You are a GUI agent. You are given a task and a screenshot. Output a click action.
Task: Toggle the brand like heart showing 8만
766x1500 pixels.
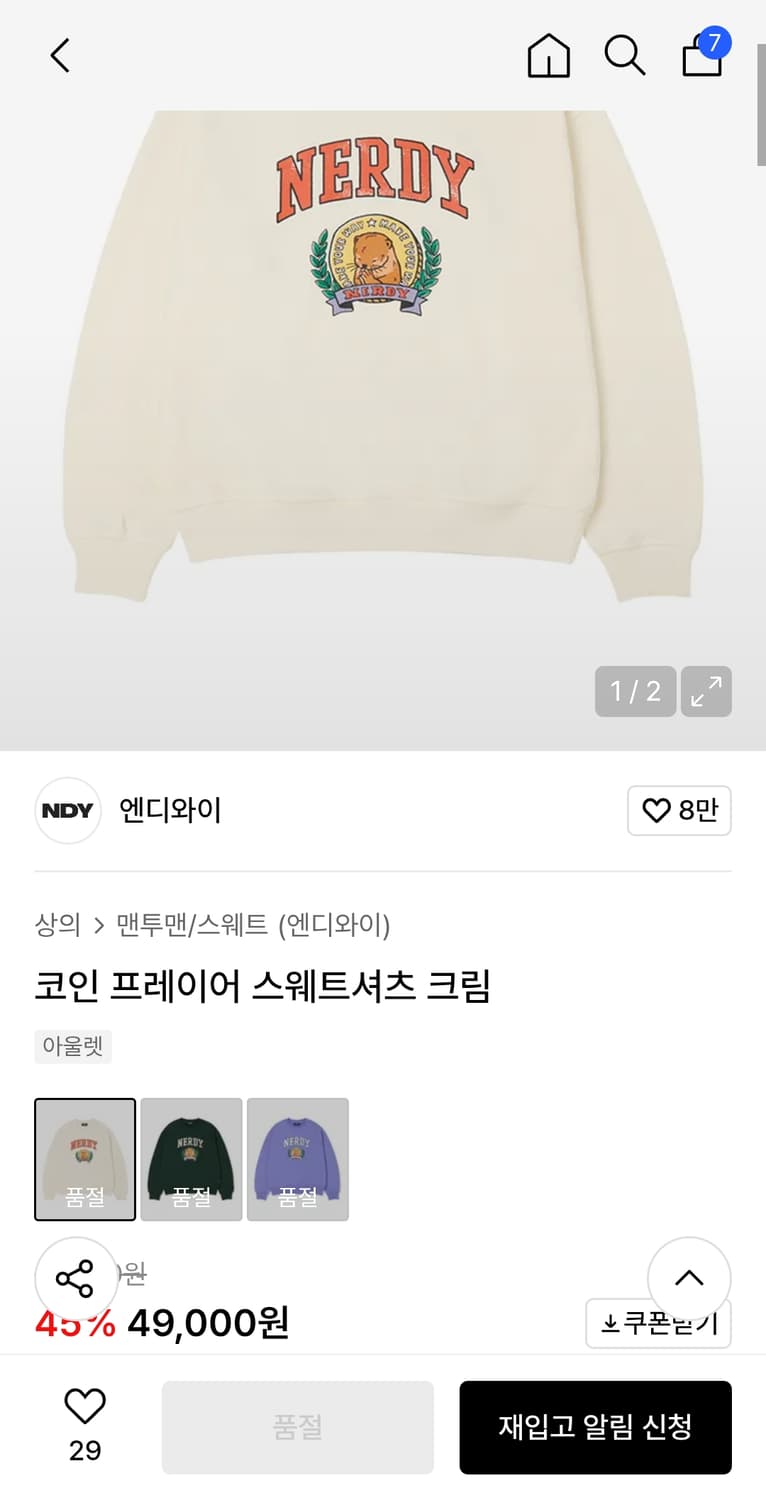pos(679,811)
